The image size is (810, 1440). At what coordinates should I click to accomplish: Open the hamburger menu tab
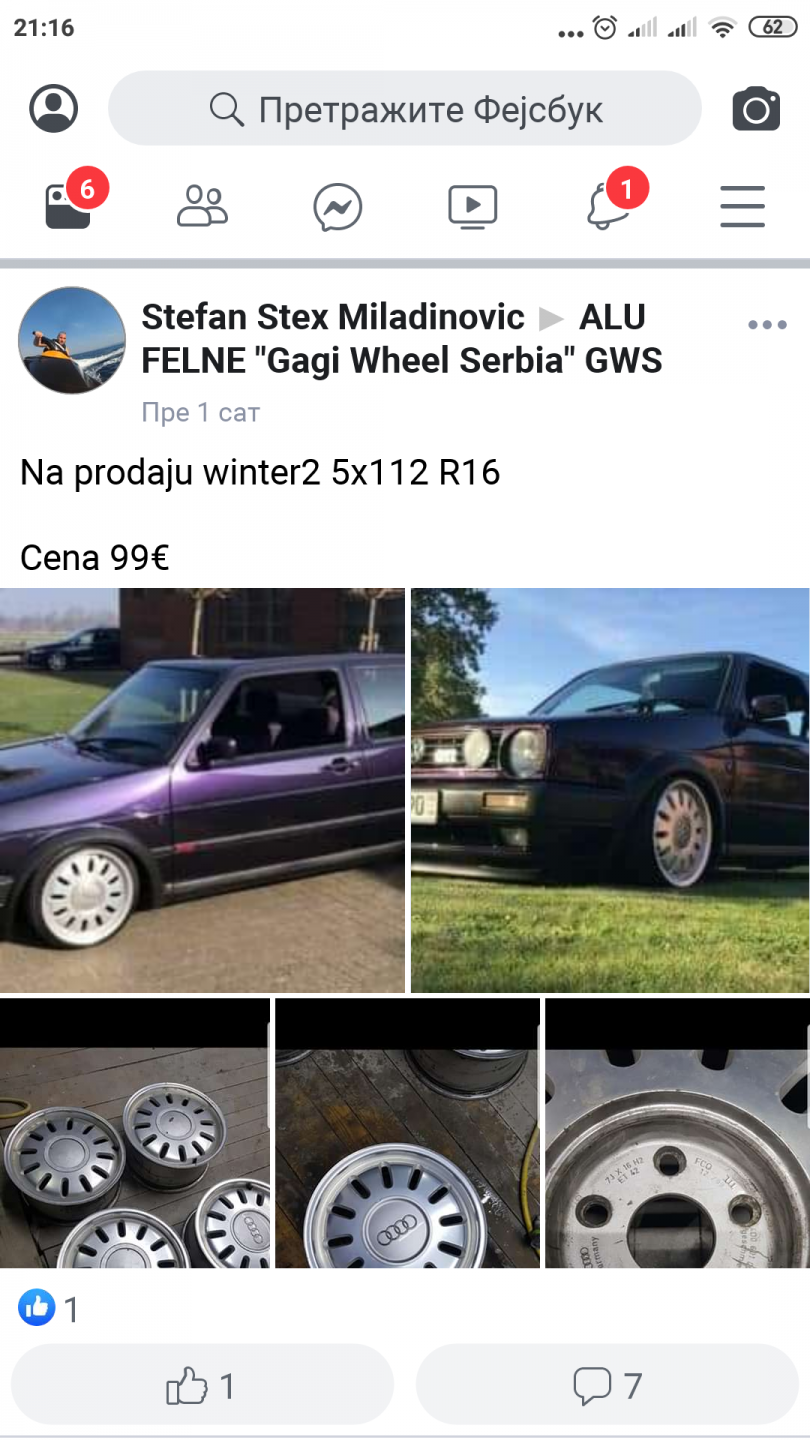[x=742, y=207]
